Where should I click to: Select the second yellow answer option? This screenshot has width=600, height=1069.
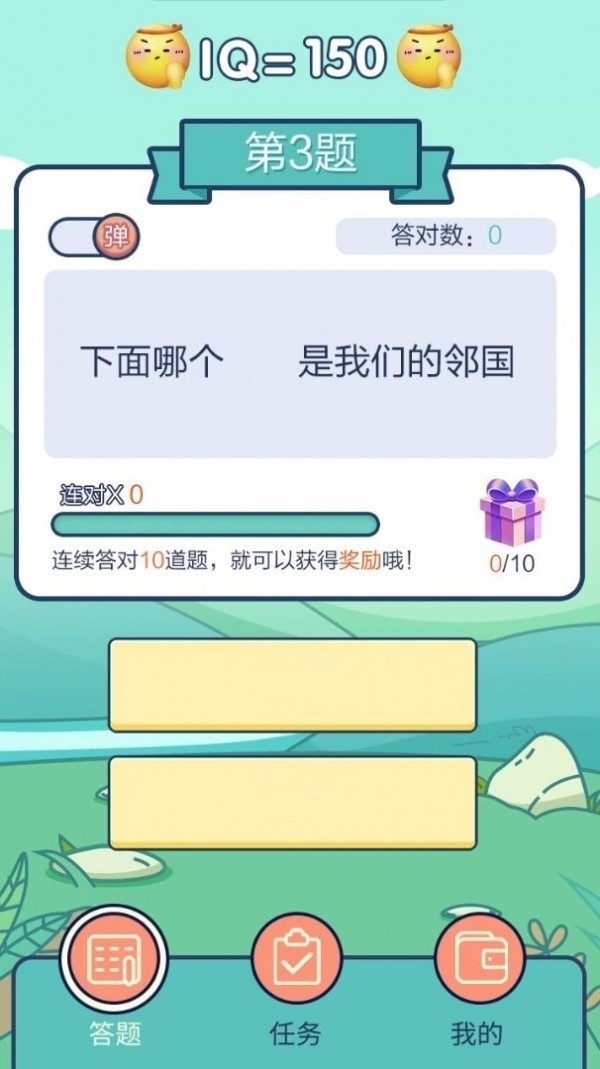point(292,802)
